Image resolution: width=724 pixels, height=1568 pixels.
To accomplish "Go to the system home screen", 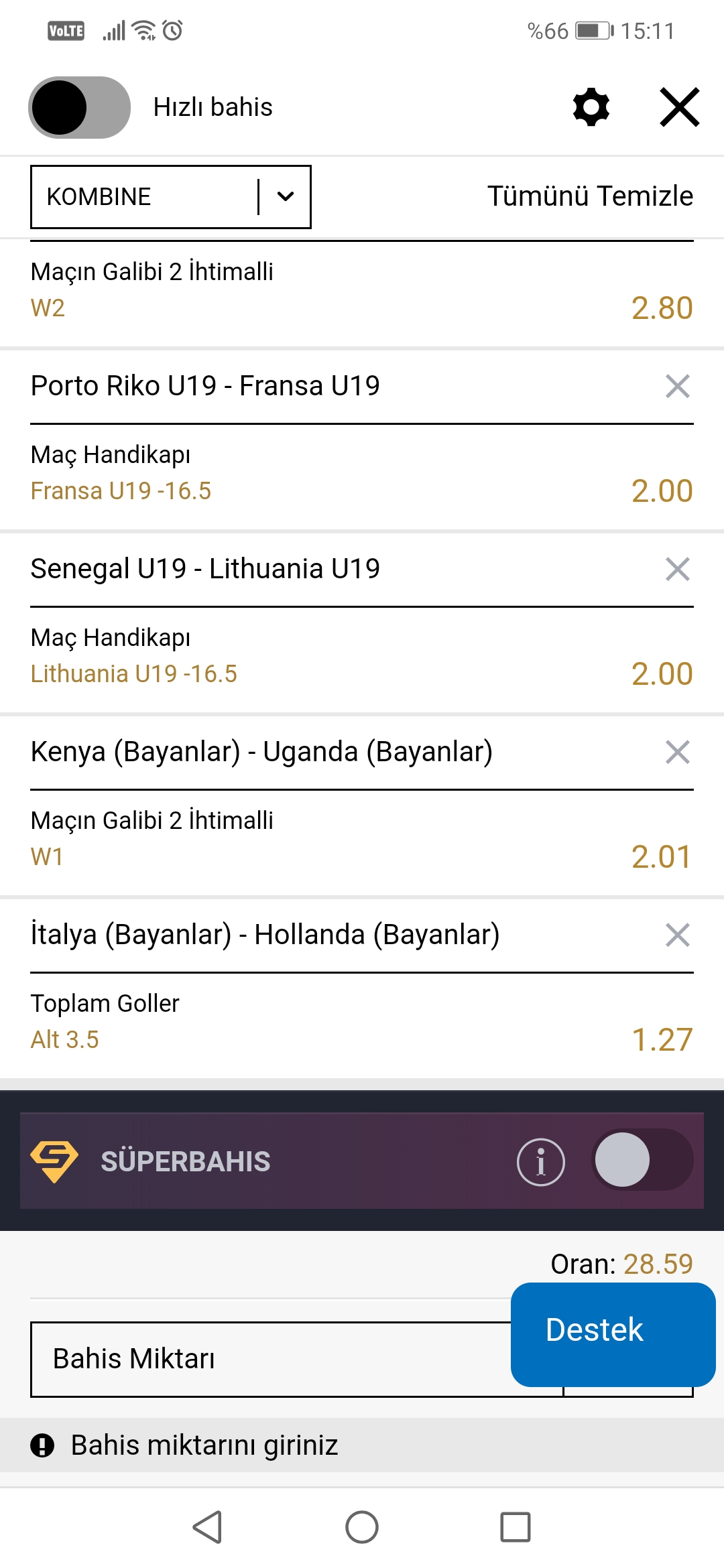I will click(362, 1527).
